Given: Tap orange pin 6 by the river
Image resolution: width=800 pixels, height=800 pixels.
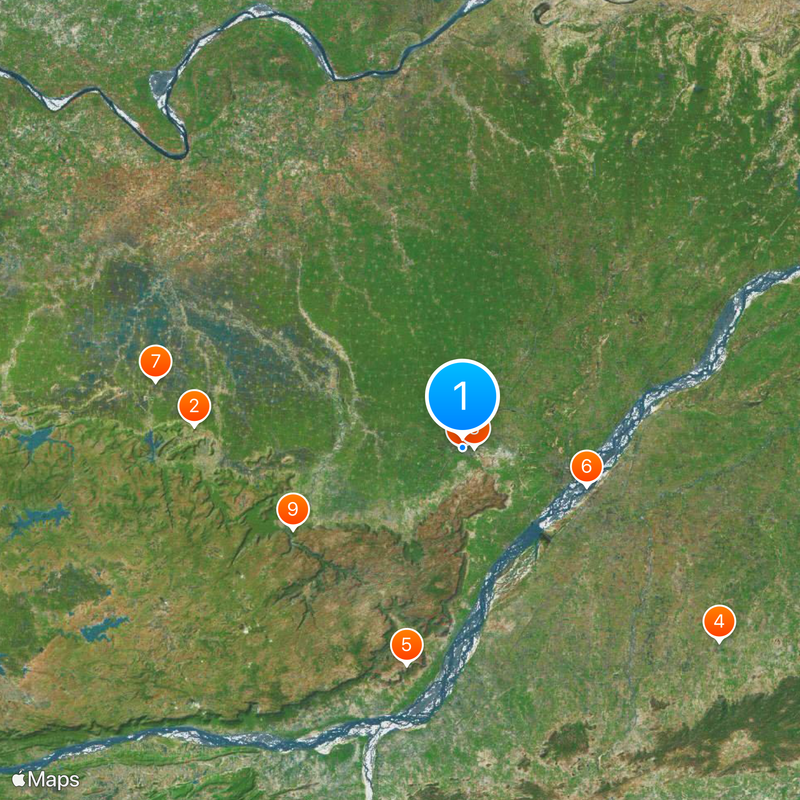Looking at the screenshot, I should click(x=586, y=465).
